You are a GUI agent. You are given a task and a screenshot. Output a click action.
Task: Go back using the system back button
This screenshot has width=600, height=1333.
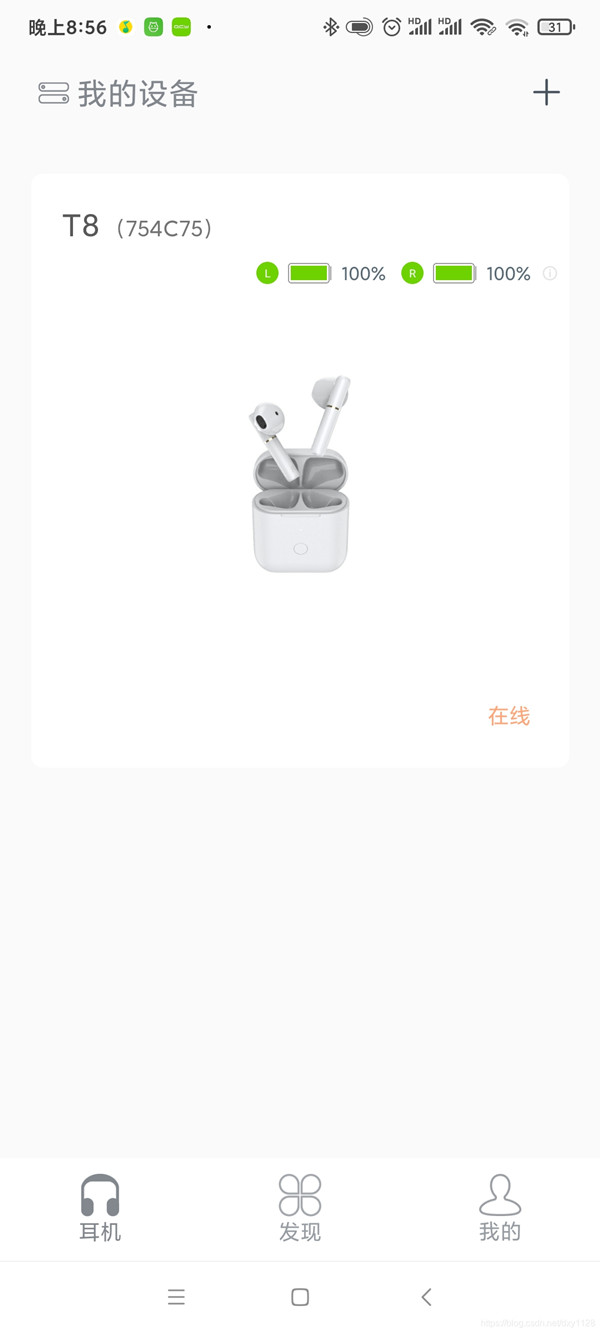pos(427,1297)
